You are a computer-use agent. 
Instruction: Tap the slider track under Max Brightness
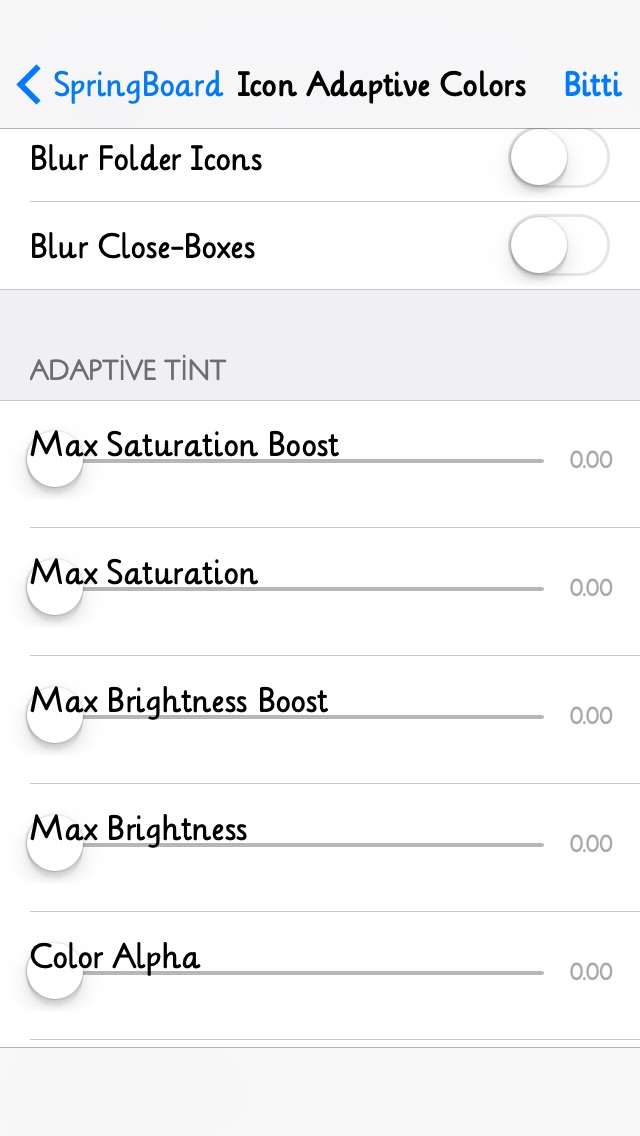[x=286, y=845]
